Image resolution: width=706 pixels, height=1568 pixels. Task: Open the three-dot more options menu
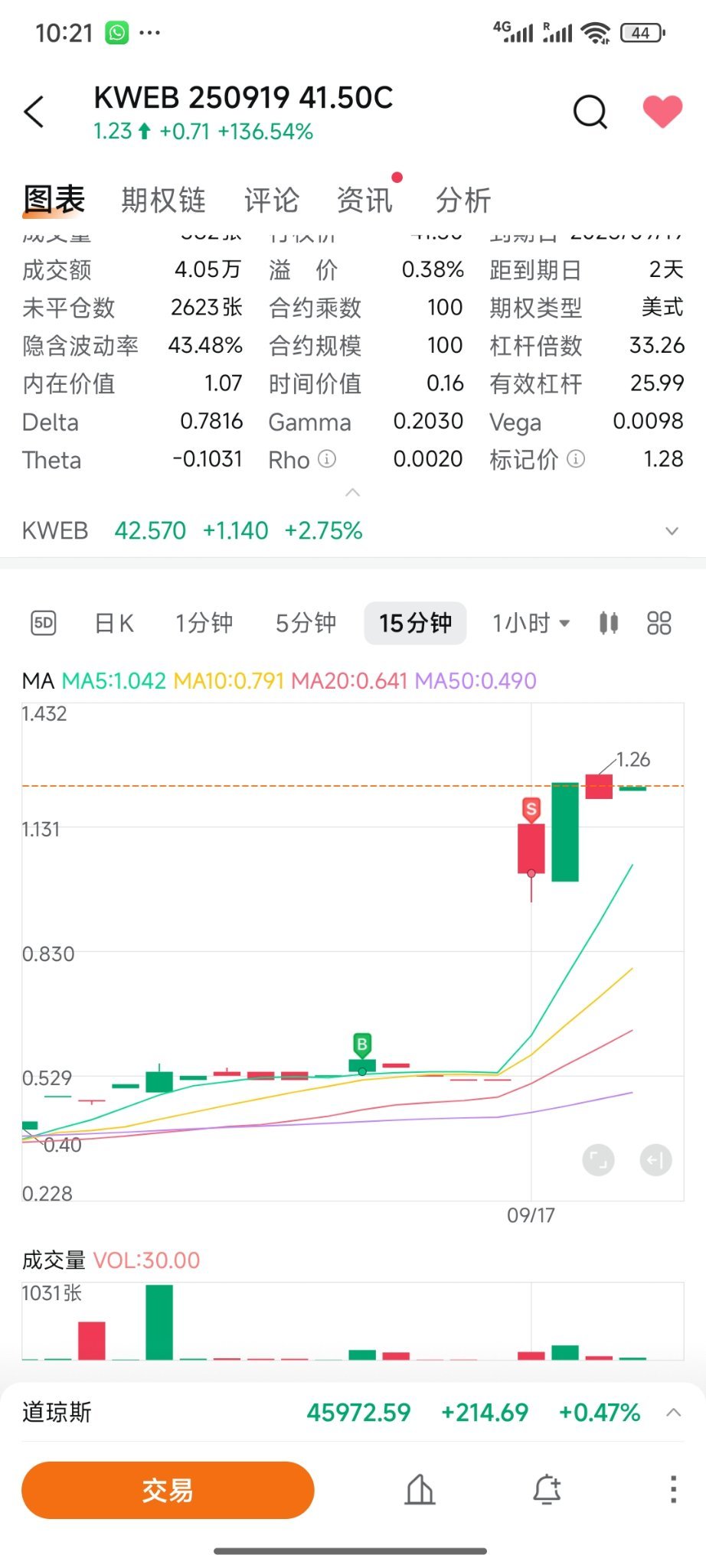pyautogui.click(x=673, y=1489)
